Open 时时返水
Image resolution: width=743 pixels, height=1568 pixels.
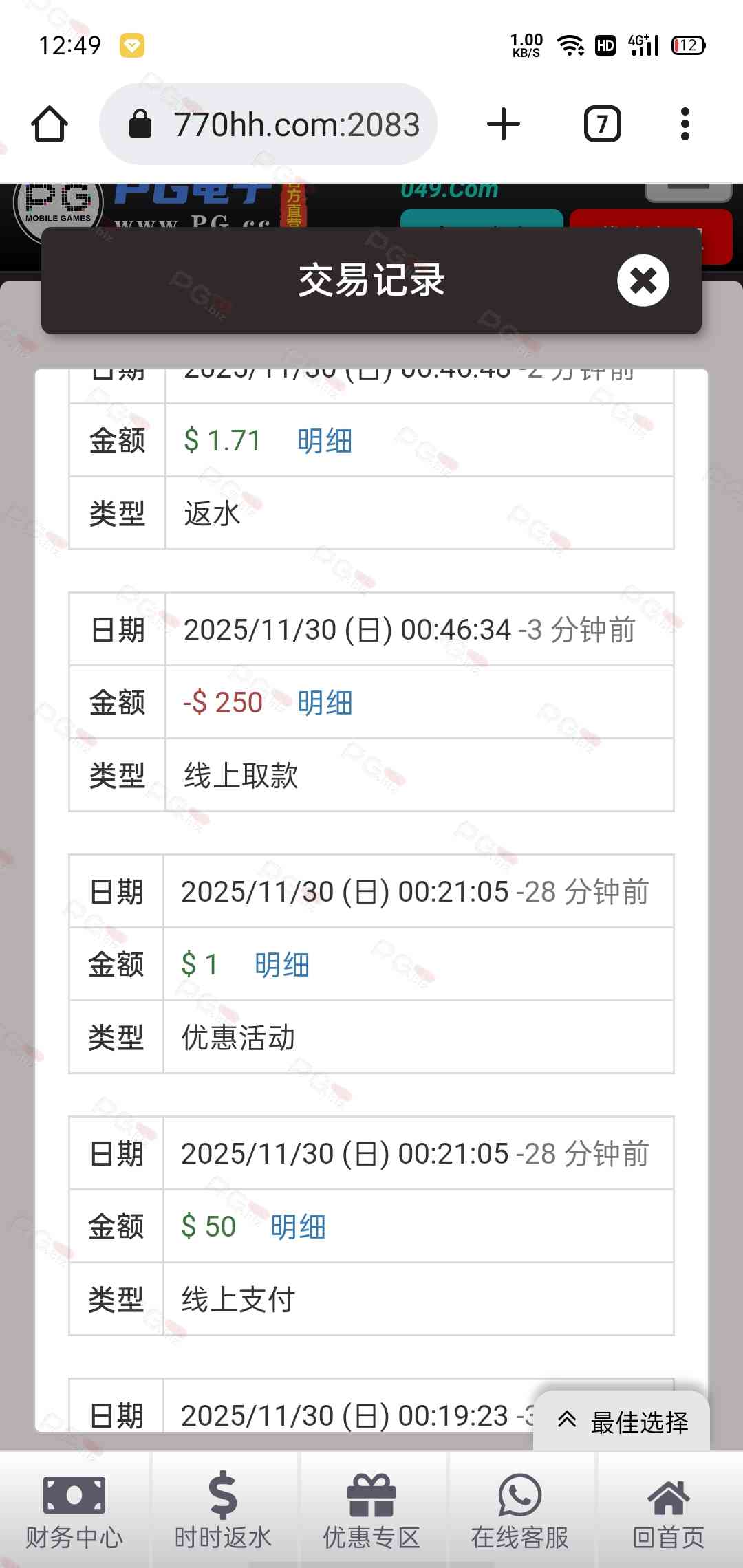click(223, 1511)
